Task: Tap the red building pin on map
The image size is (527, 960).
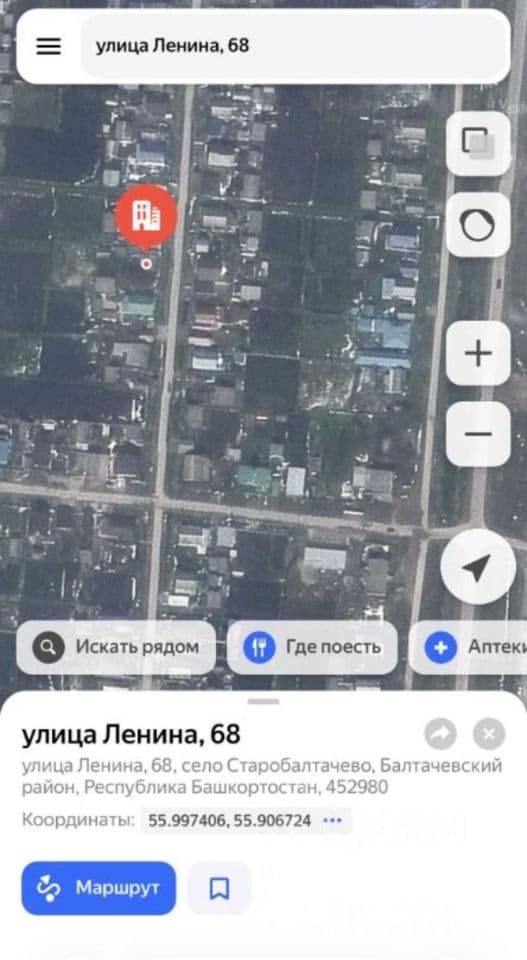Action: click(146, 218)
